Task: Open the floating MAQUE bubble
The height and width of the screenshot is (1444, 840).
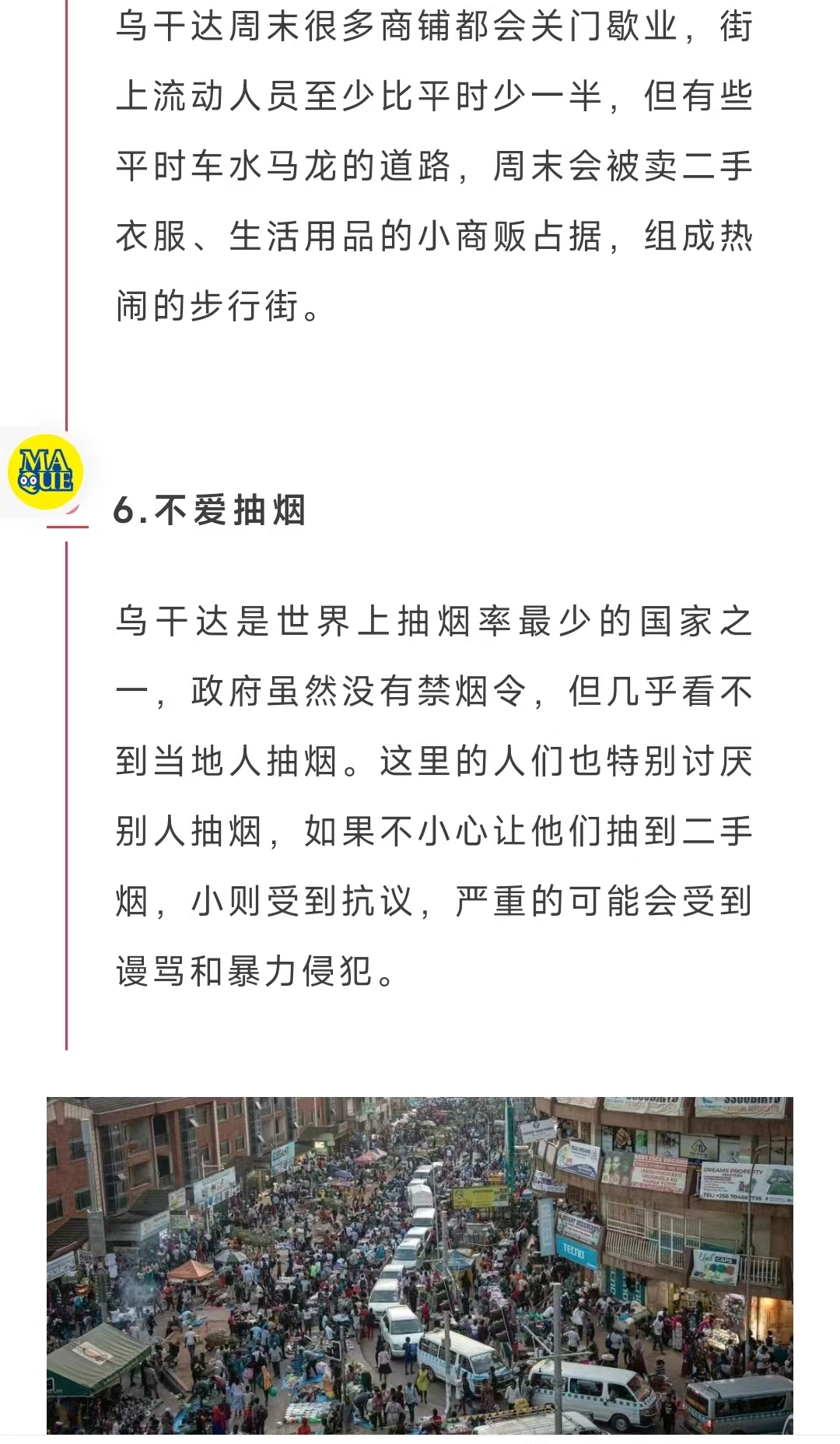Action: click(45, 472)
